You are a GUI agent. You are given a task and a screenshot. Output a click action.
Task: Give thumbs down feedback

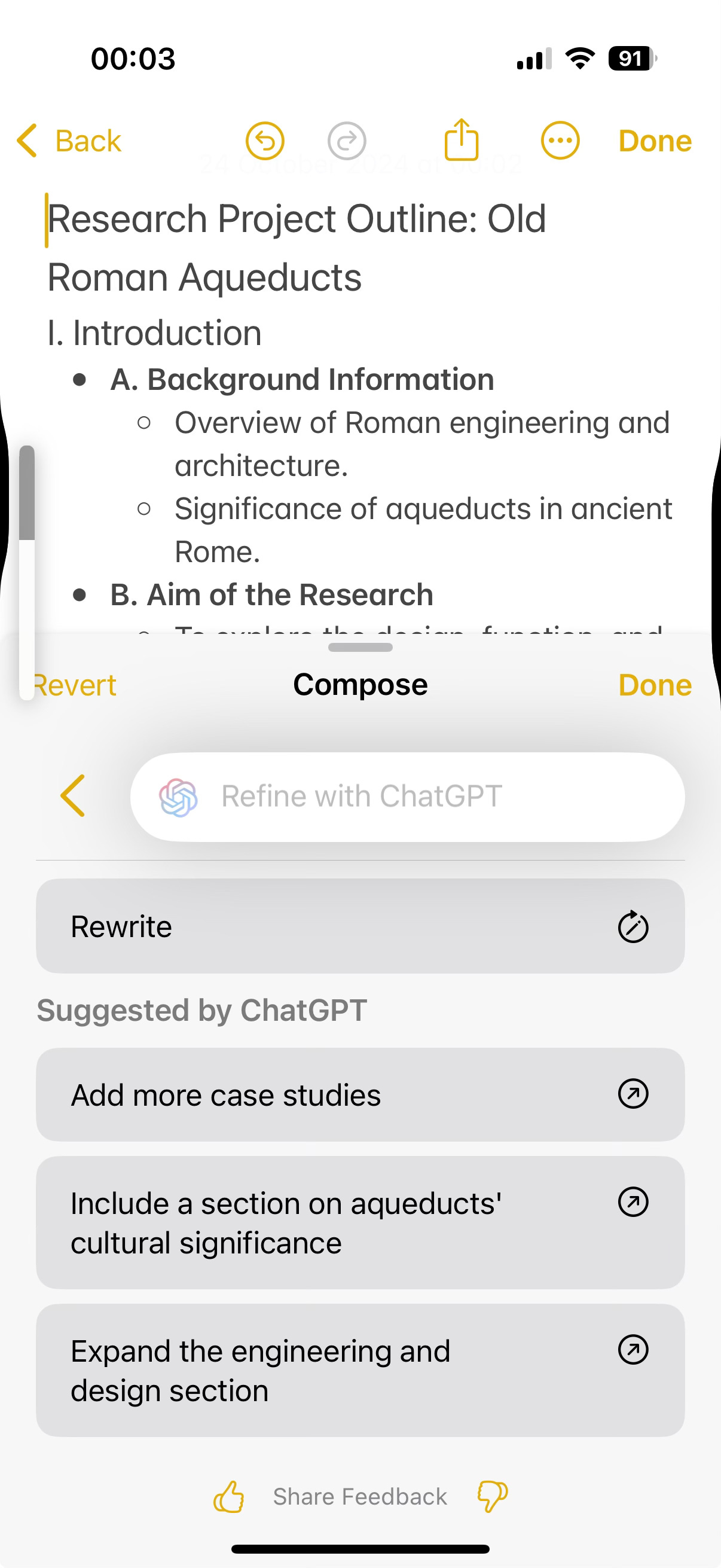(x=492, y=1497)
